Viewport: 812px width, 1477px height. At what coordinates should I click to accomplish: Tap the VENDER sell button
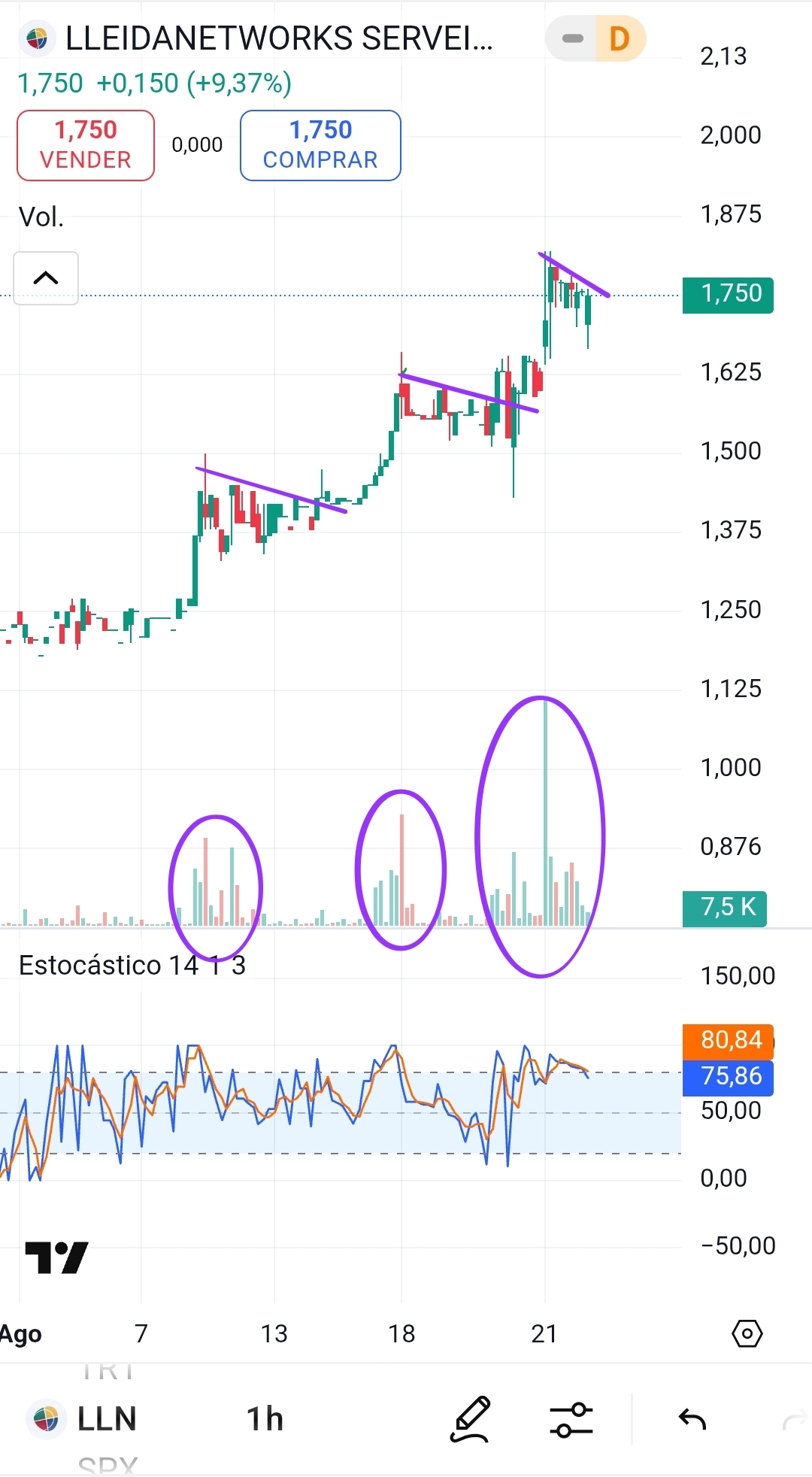(x=86, y=145)
